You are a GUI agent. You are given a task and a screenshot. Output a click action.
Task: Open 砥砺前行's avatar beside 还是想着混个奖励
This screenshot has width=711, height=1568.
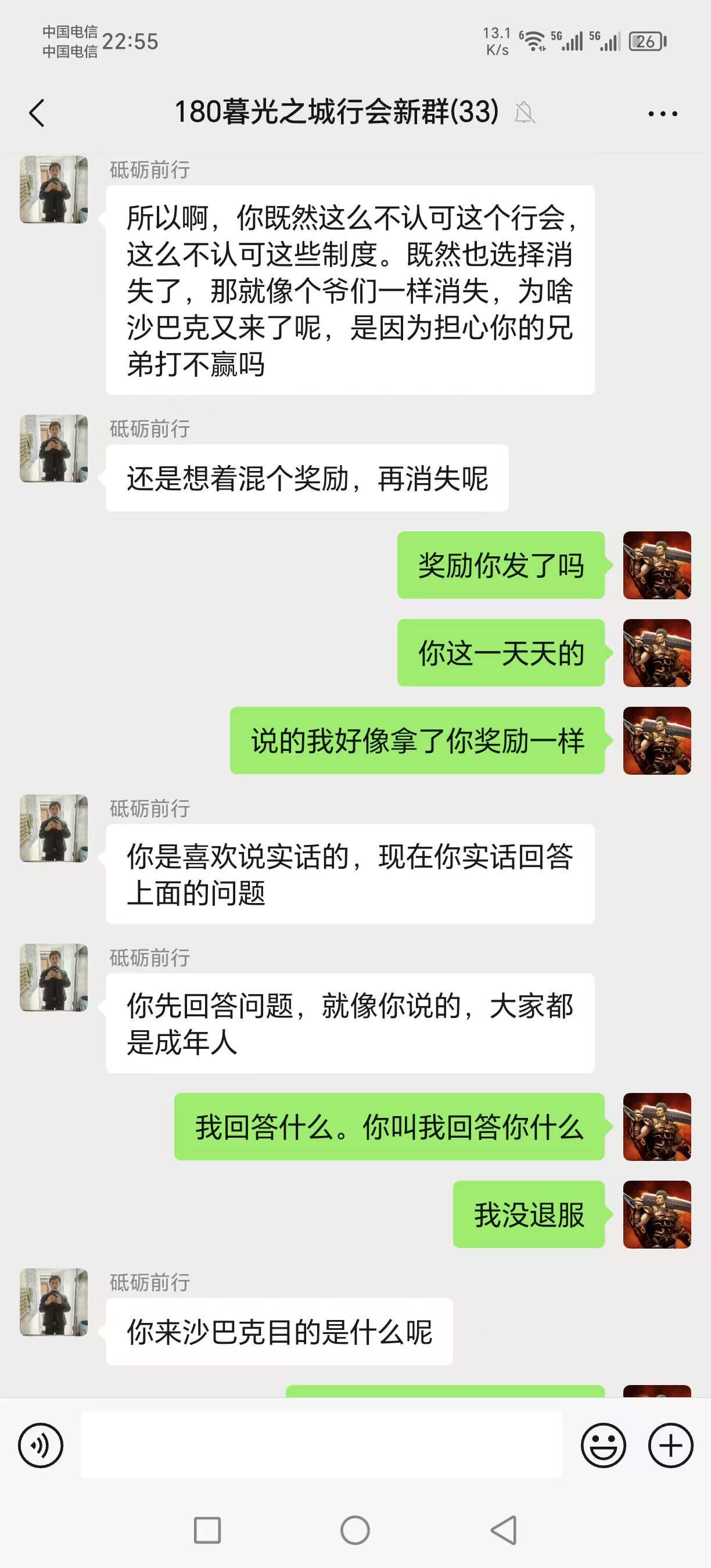53,448
